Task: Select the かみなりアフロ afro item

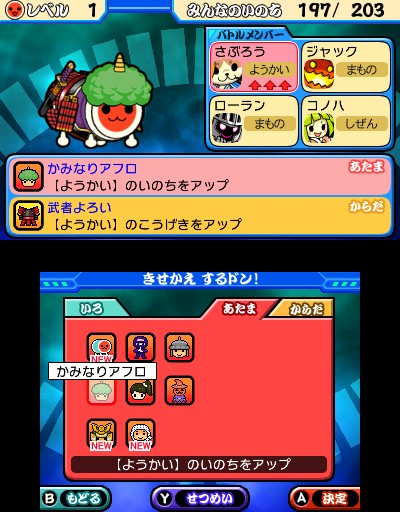Action: point(101,390)
